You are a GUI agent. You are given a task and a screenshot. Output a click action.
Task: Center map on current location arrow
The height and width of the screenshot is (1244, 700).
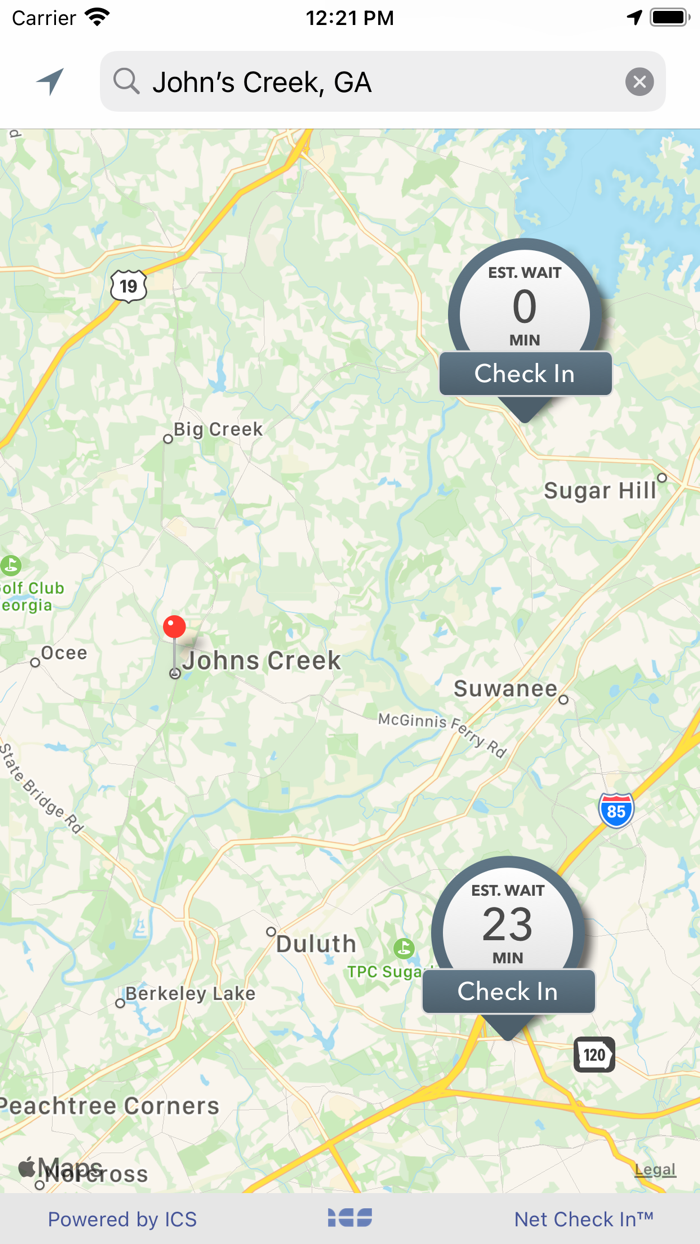tap(50, 81)
